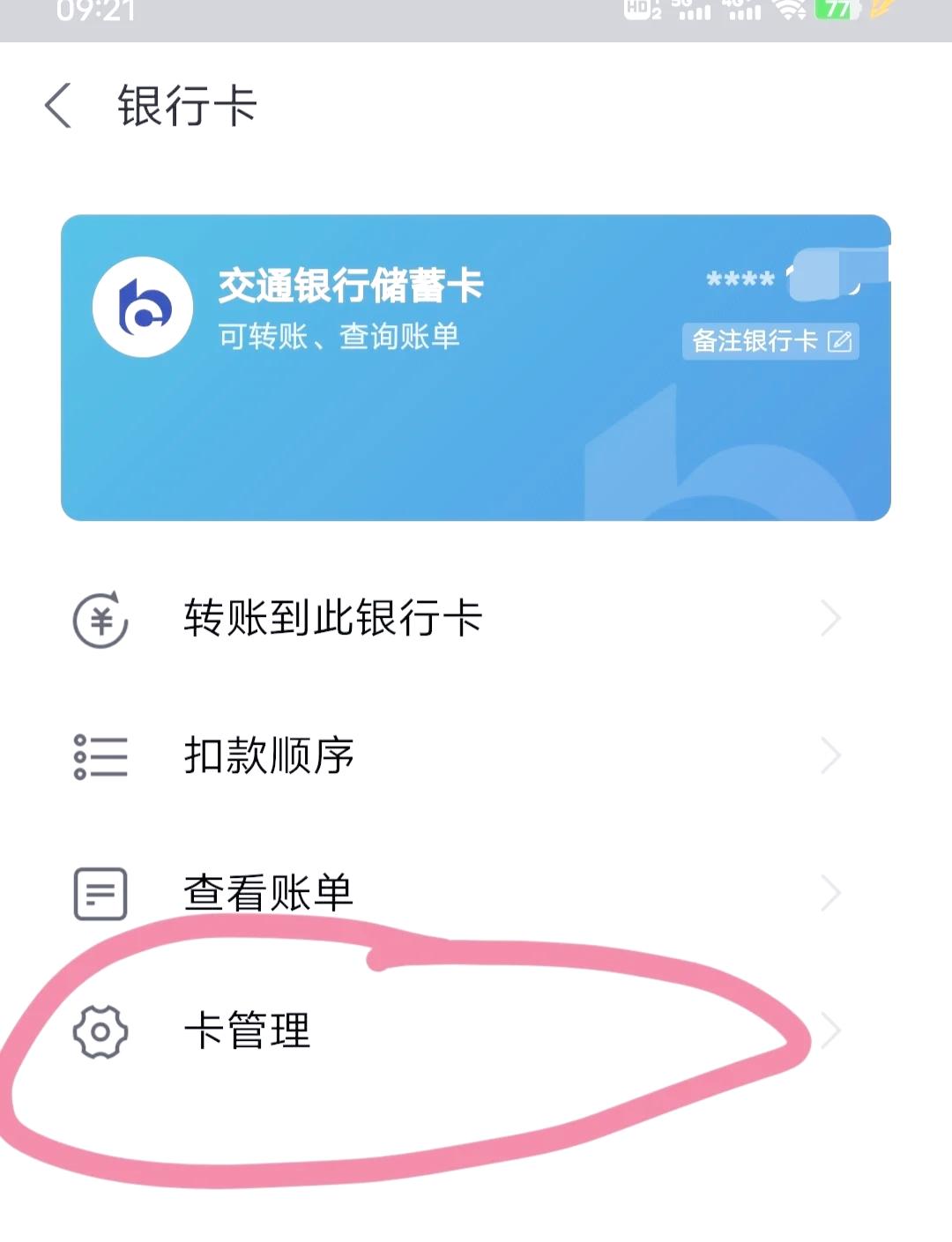The image size is (952, 1242).
Task: Expand the 扣款顺序 row chevron
Action: [832, 755]
